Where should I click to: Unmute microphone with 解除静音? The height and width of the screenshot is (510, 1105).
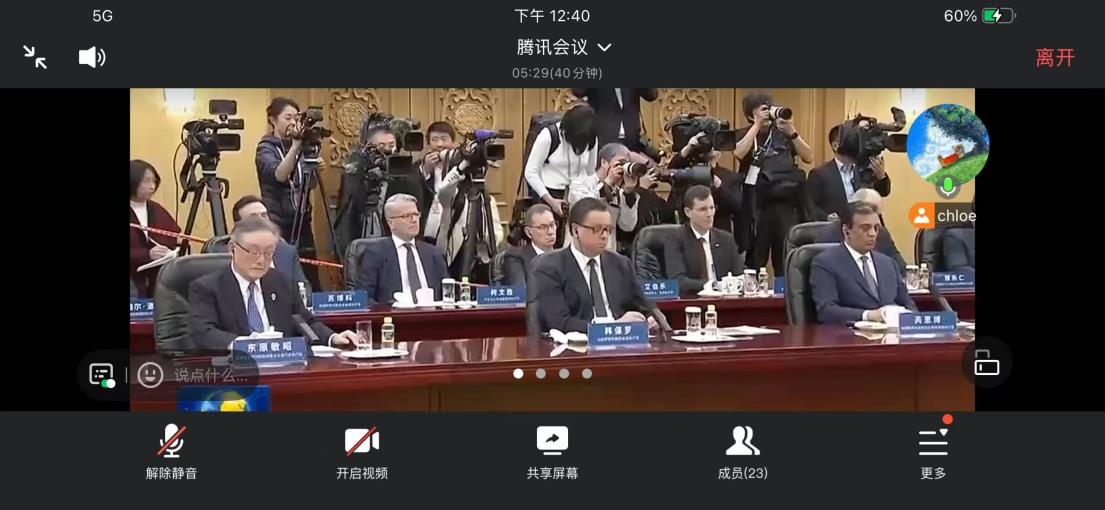pyautogui.click(x=172, y=452)
